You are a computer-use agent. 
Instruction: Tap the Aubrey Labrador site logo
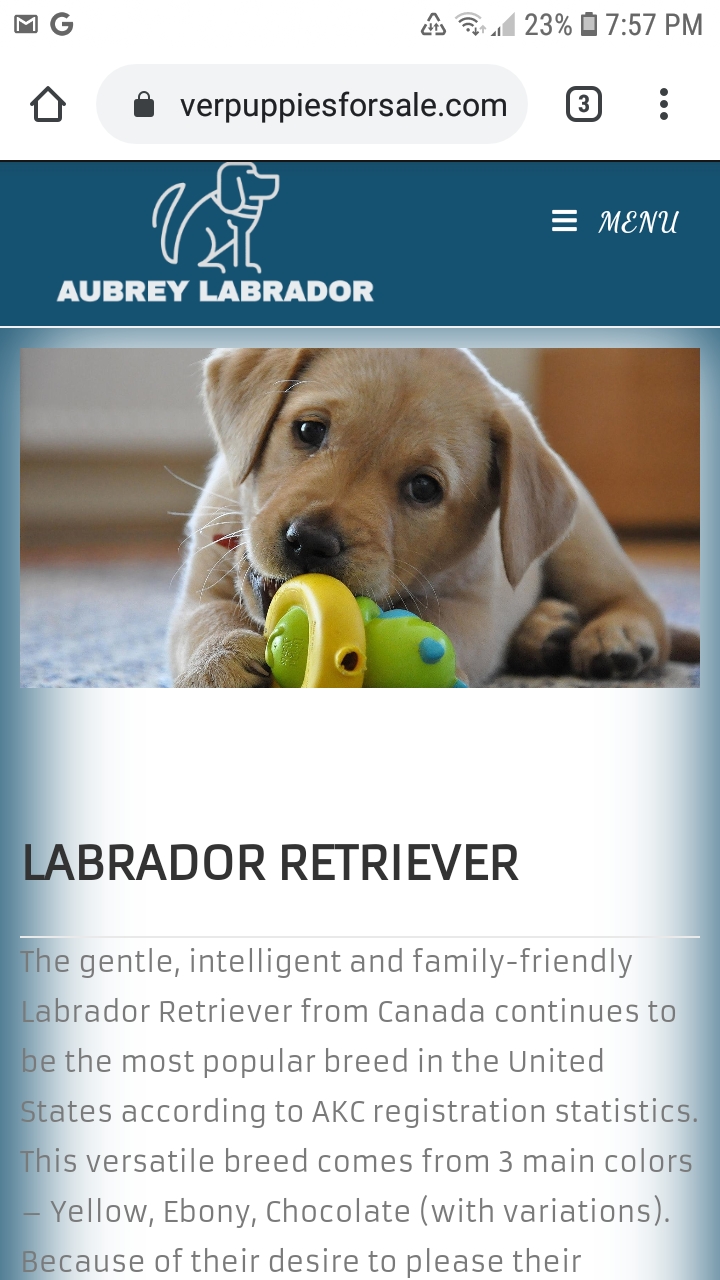click(x=216, y=235)
